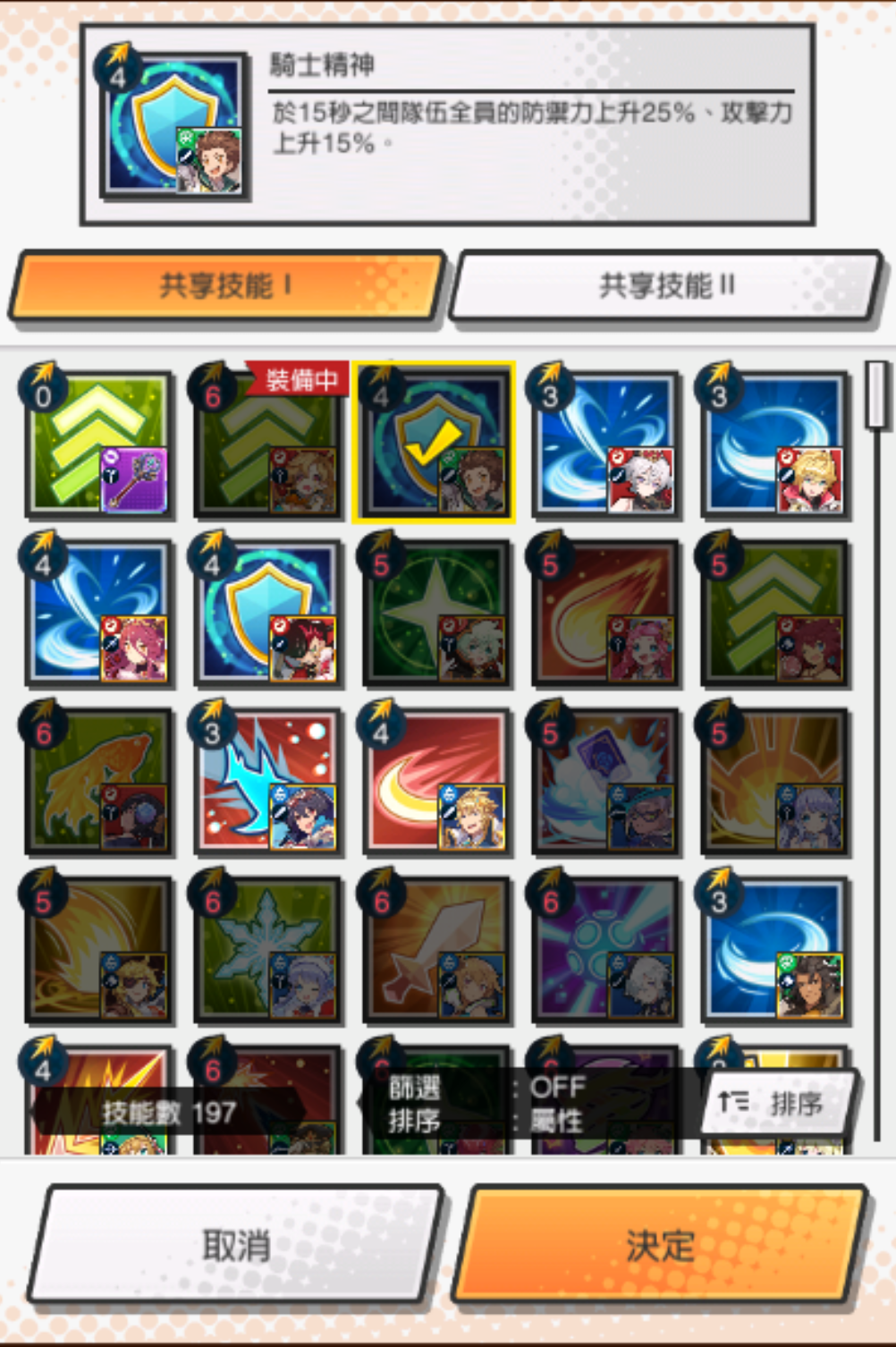Select the cost 5 green star skill

point(435,613)
